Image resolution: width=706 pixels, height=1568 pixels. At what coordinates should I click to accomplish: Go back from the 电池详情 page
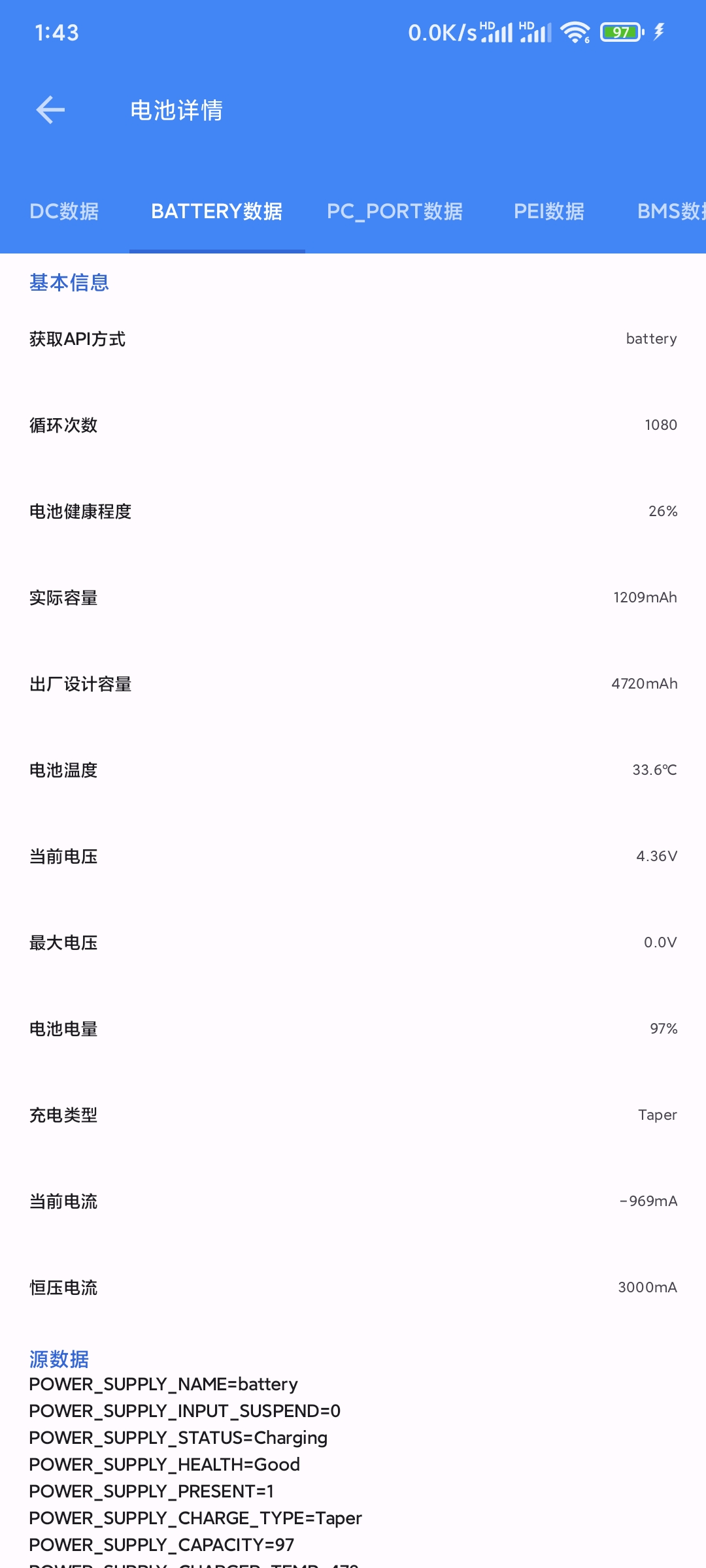pyautogui.click(x=50, y=110)
